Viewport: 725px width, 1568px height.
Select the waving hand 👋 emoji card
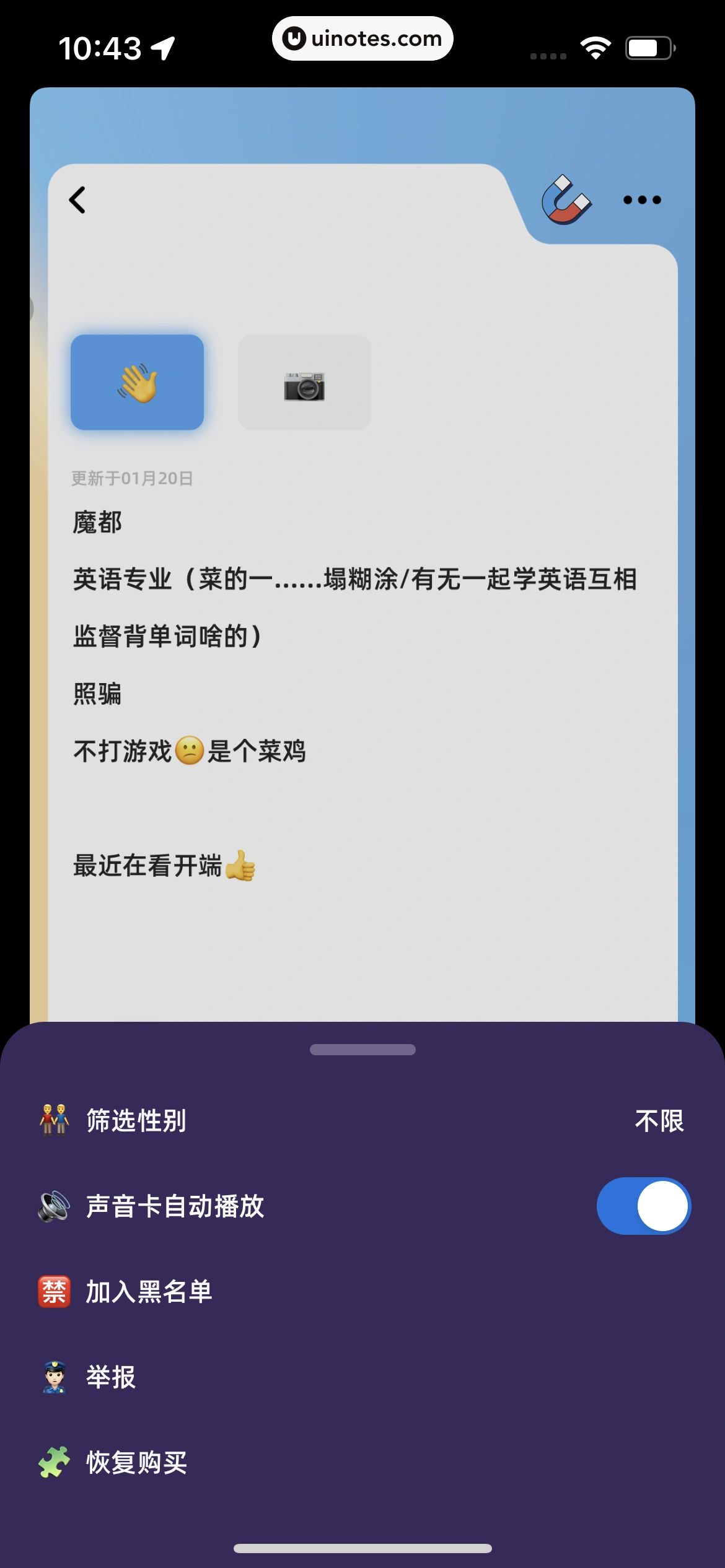pos(137,381)
